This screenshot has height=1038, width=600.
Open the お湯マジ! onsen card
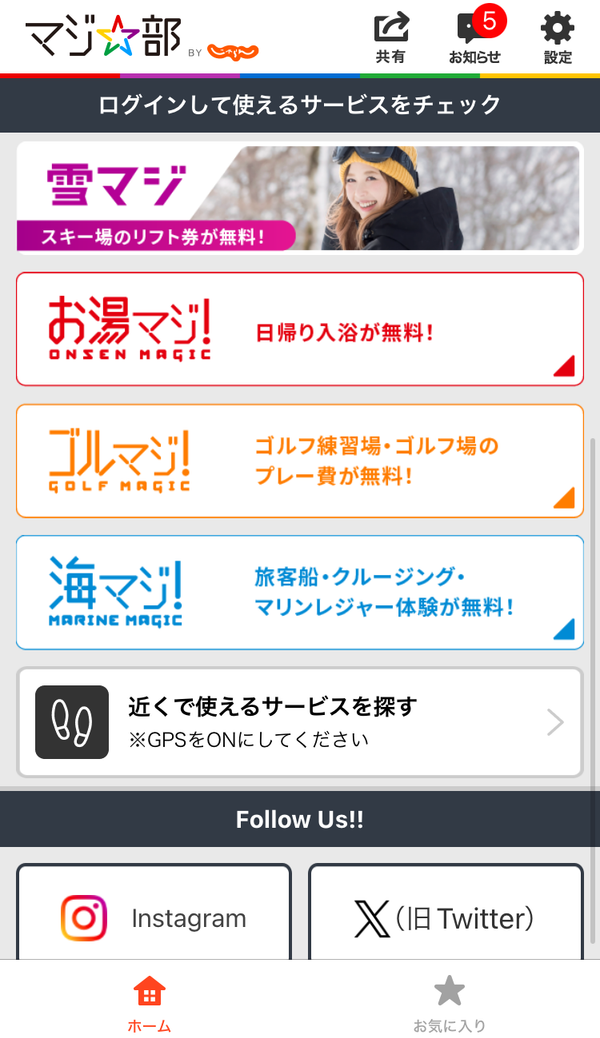tap(300, 329)
